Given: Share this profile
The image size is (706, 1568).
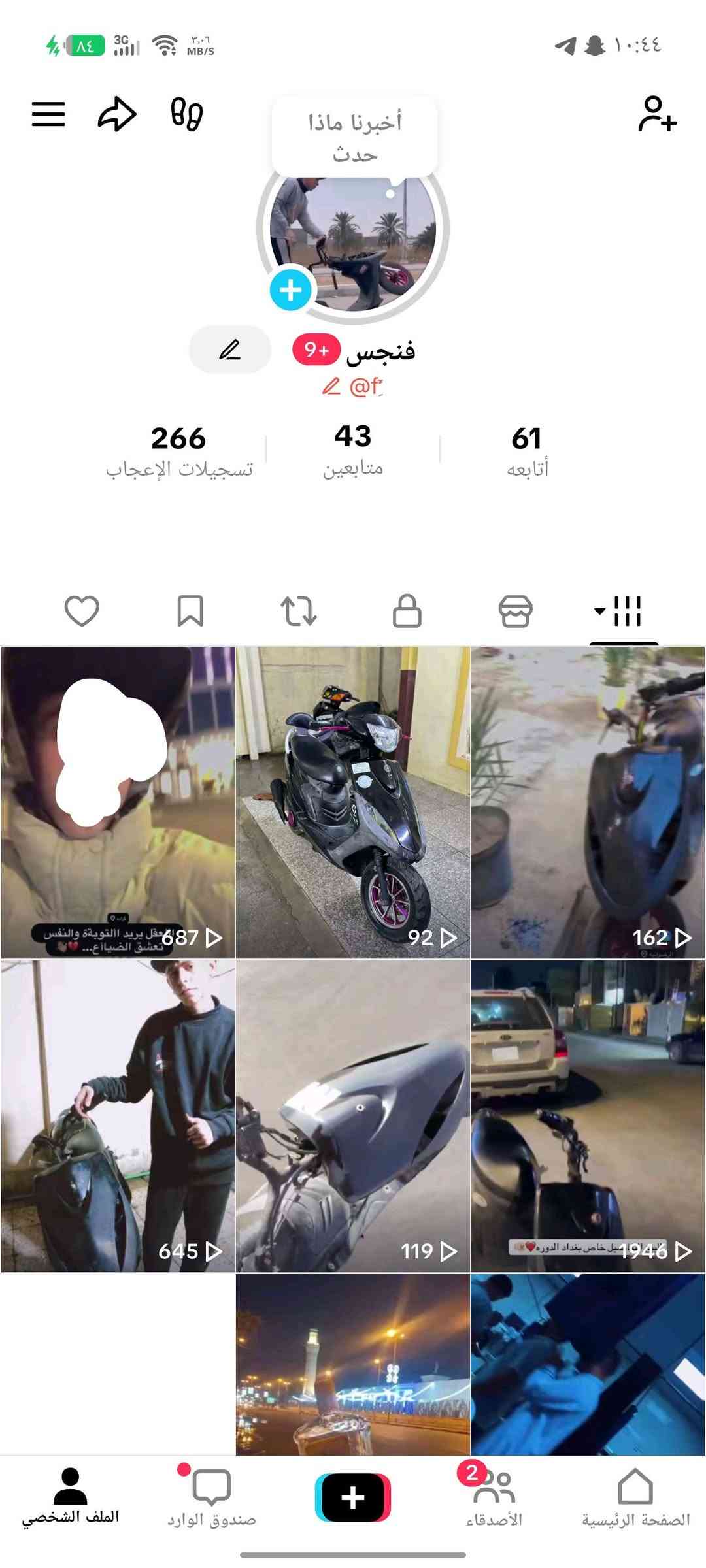Looking at the screenshot, I should pyautogui.click(x=117, y=114).
